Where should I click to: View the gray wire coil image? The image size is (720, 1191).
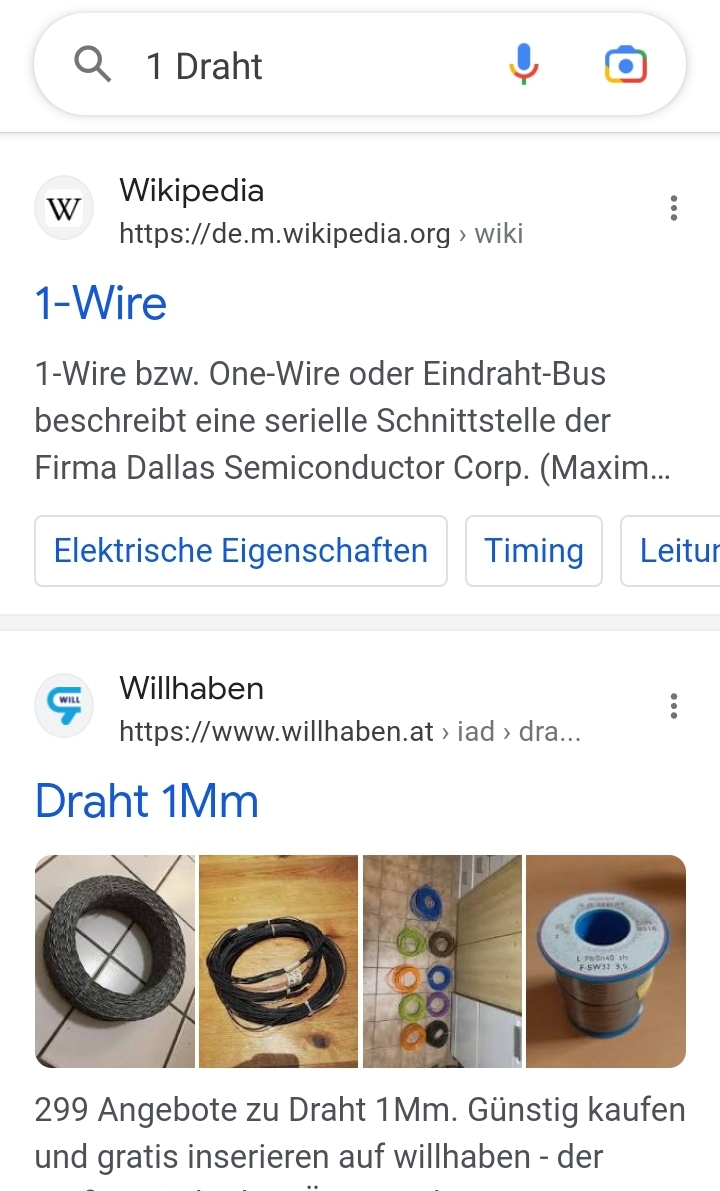[115, 961]
